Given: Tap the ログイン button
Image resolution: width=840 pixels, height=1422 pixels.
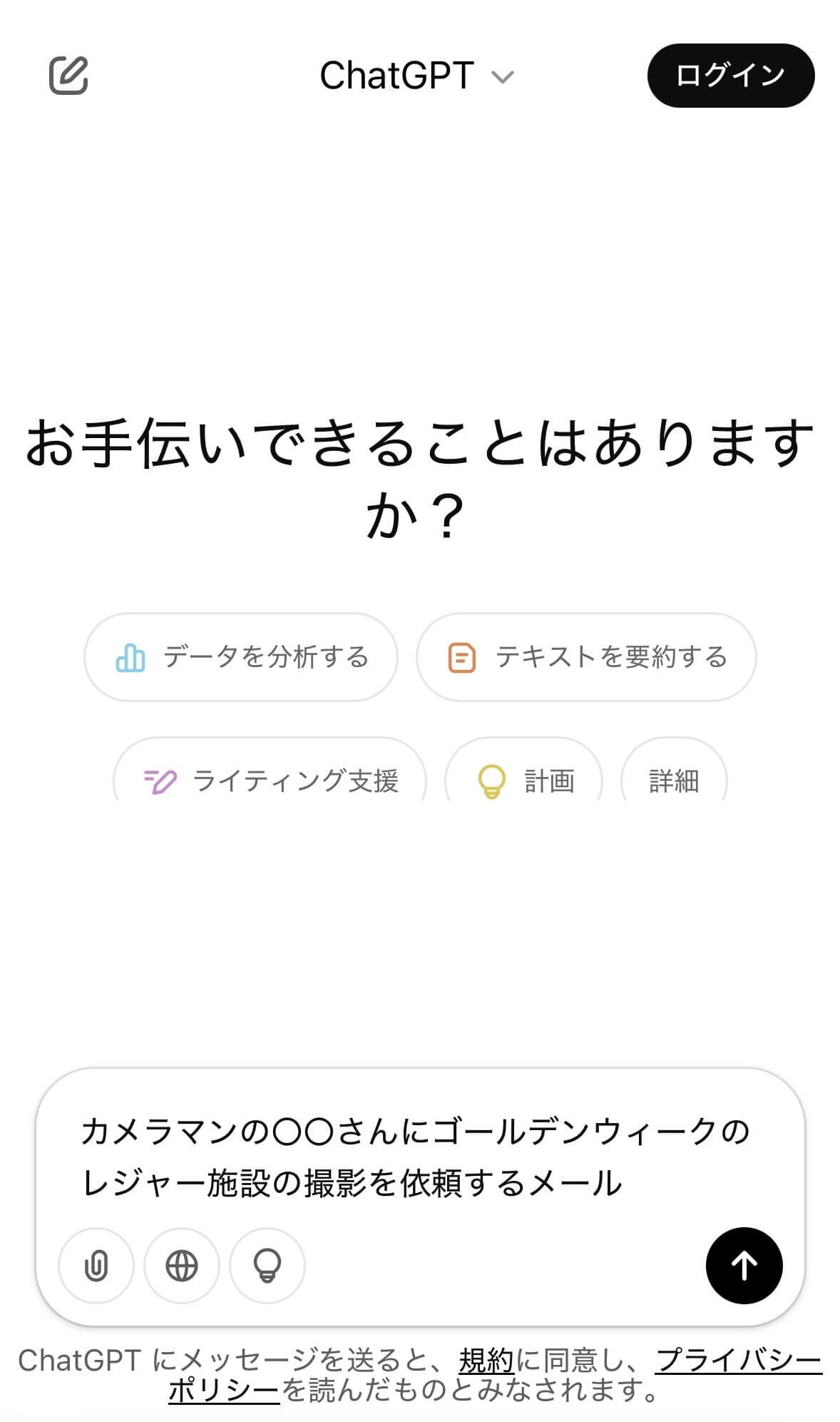Looking at the screenshot, I should (730, 76).
